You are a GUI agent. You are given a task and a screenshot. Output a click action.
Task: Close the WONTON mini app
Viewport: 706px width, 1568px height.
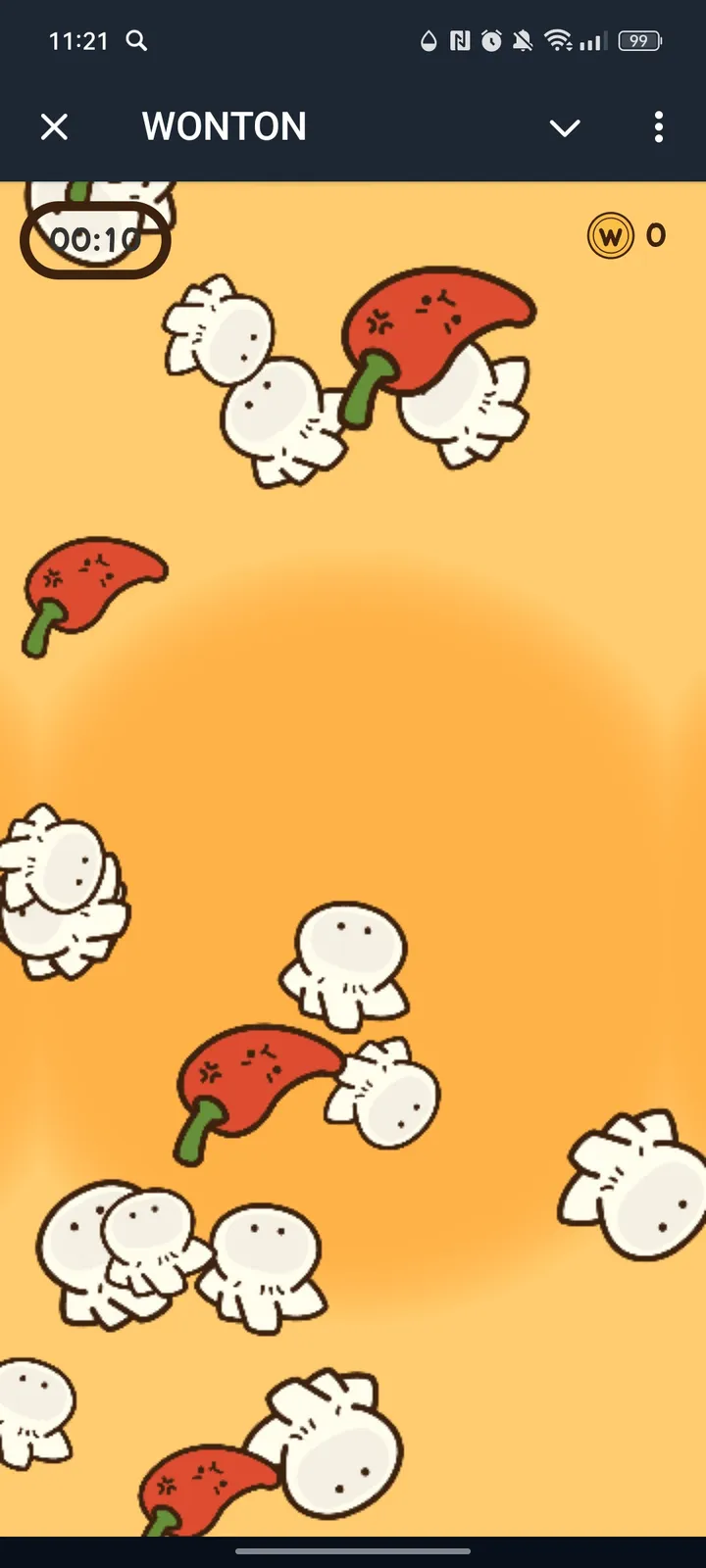click(x=55, y=126)
